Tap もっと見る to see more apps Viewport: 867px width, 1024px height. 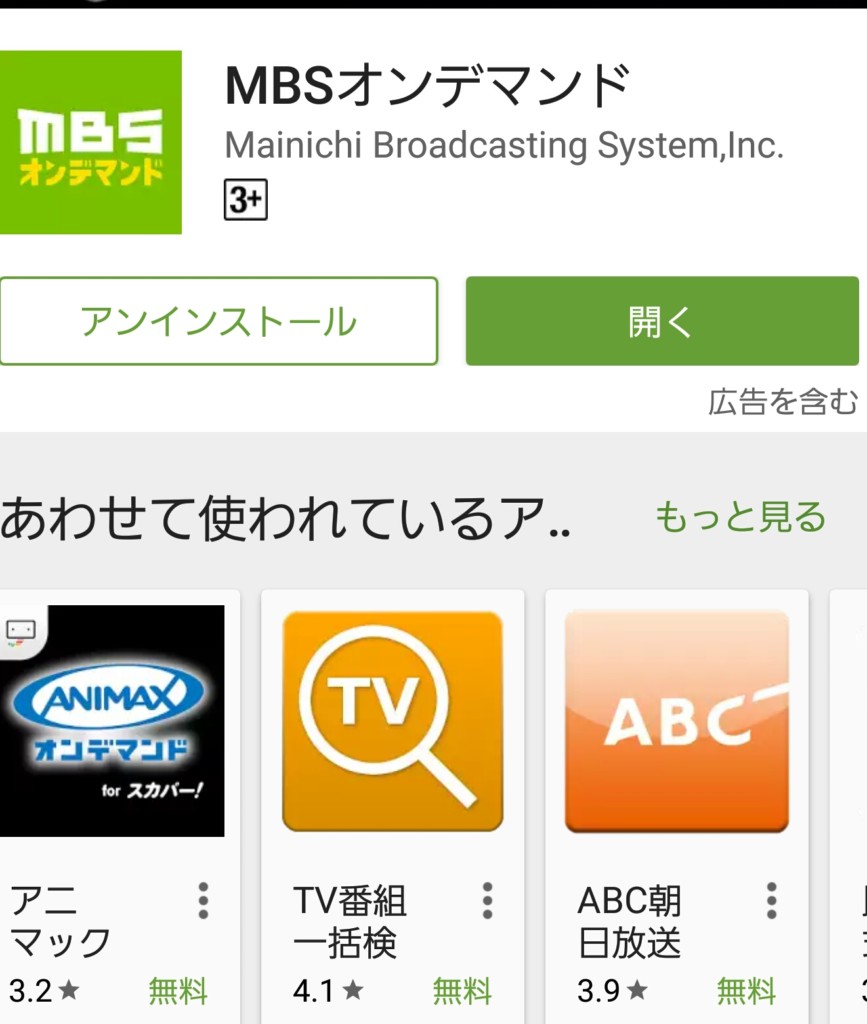740,517
